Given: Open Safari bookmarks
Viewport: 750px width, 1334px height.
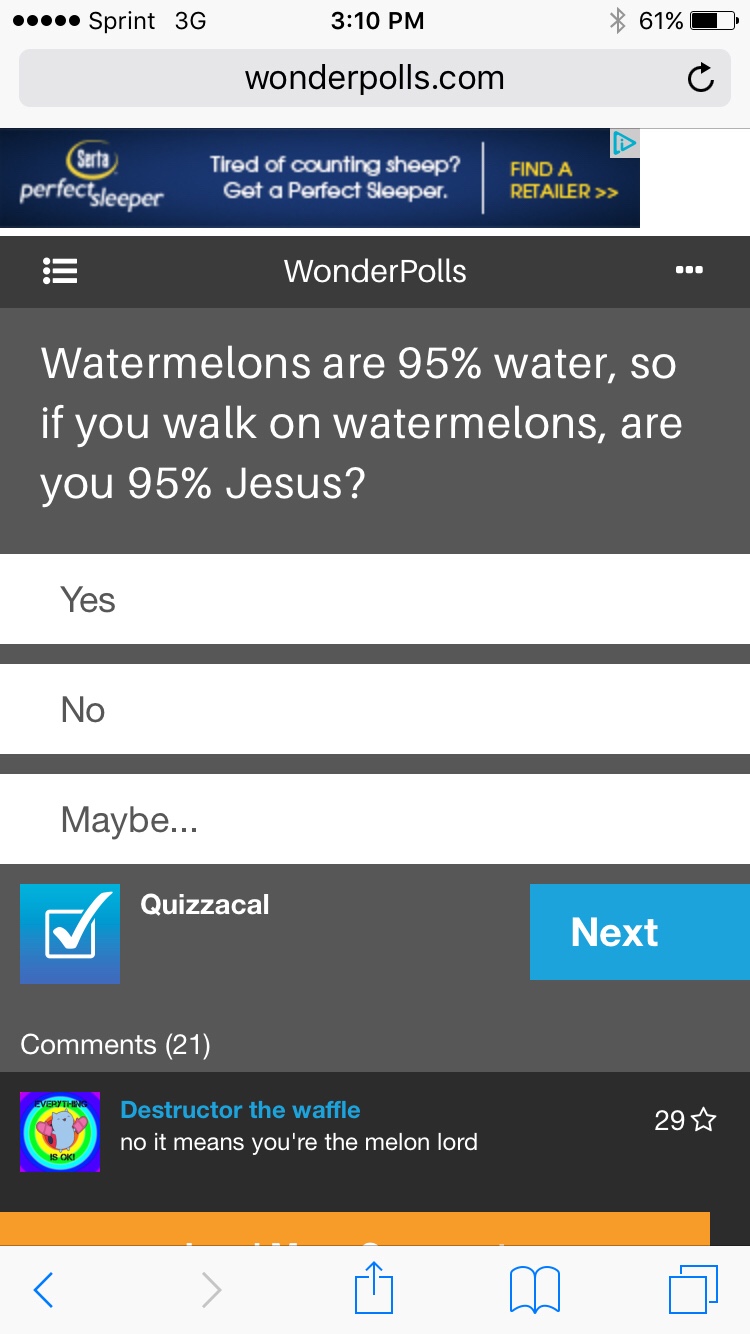Looking at the screenshot, I should point(535,1290).
